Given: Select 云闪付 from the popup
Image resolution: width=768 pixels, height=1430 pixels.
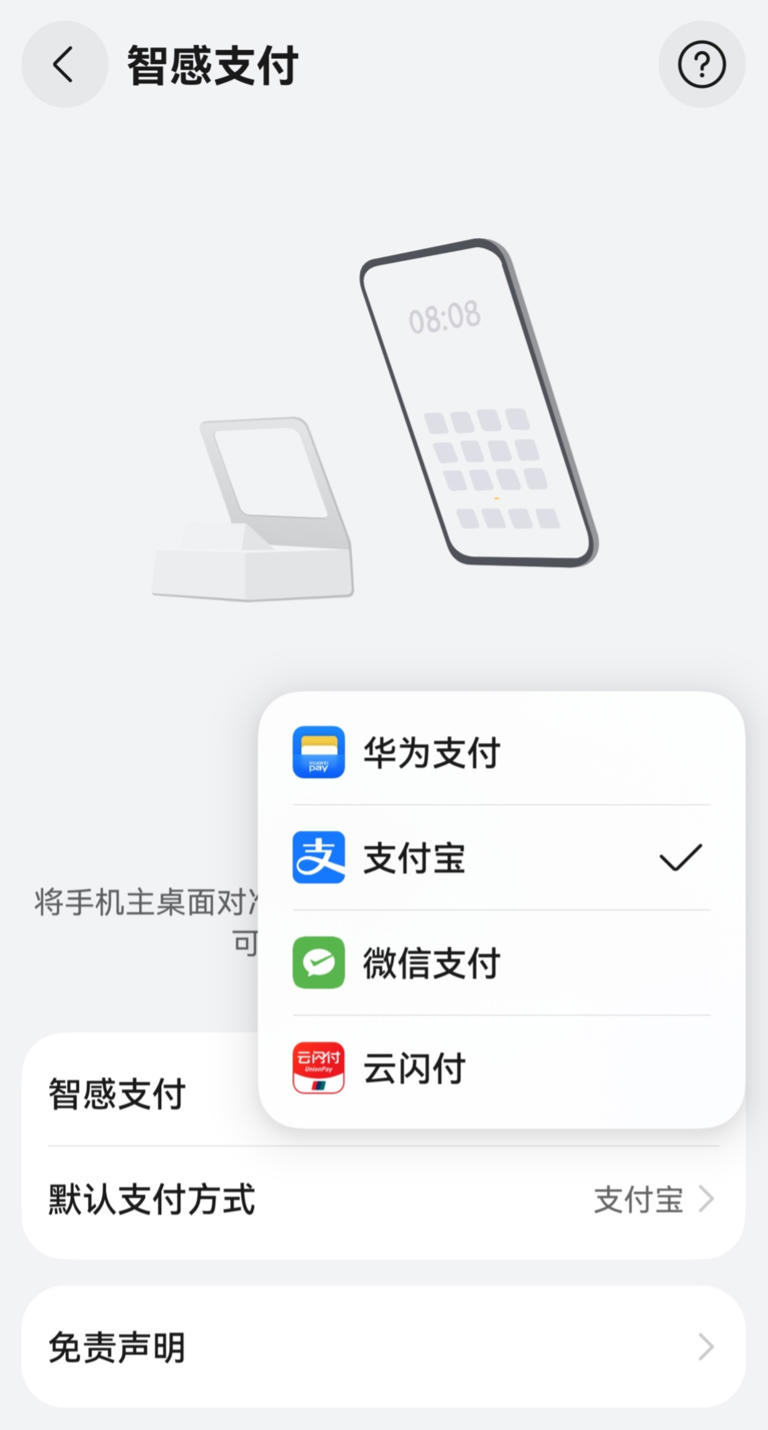Looking at the screenshot, I should pyautogui.click(x=500, y=1068).
